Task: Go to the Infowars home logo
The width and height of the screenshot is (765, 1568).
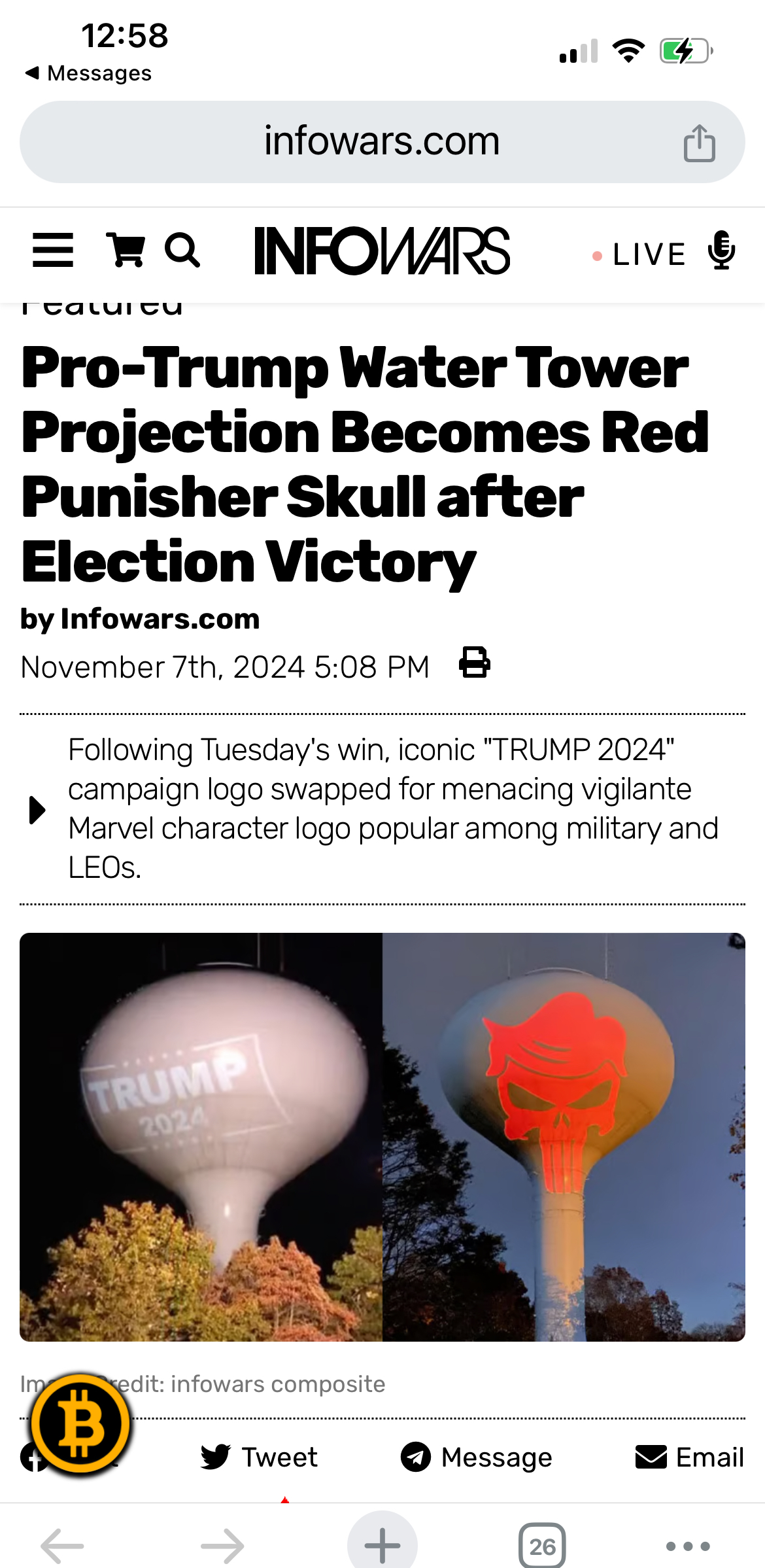Action: click(382, 251)
